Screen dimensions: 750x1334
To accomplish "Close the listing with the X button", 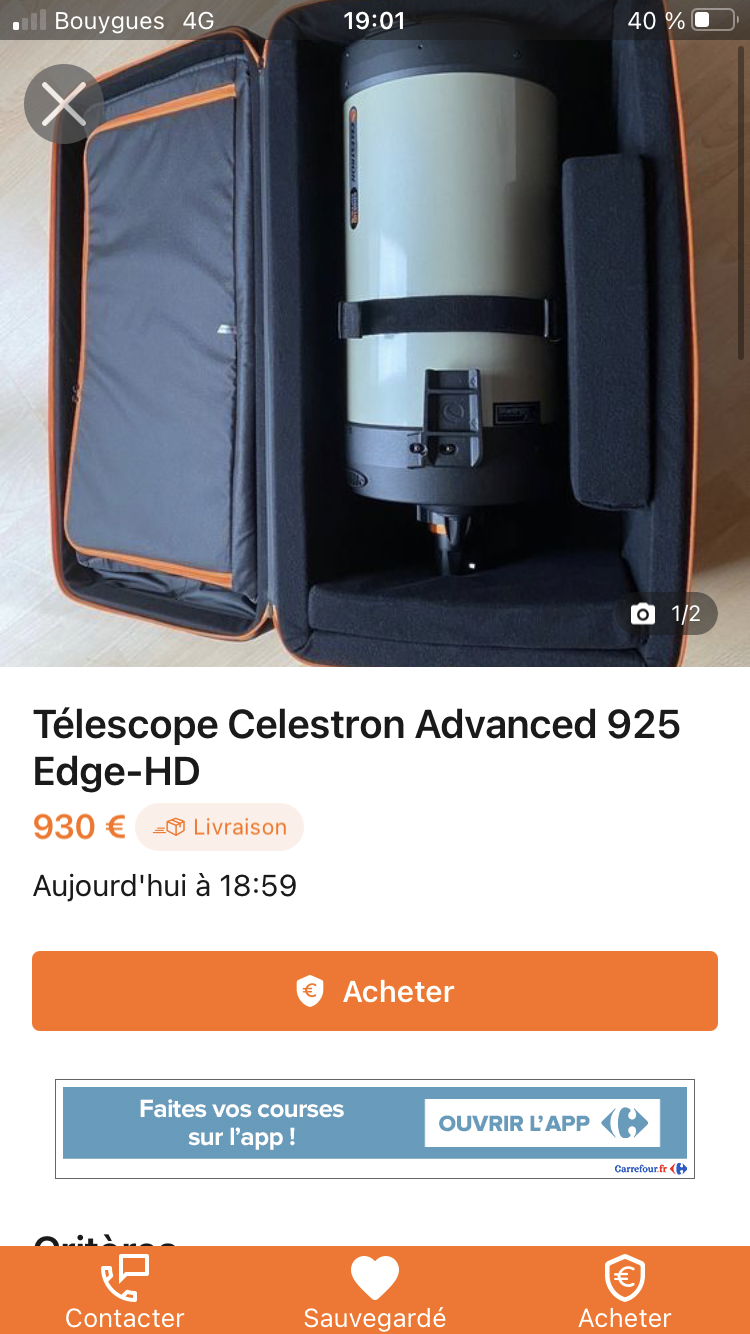I will 64,104.
